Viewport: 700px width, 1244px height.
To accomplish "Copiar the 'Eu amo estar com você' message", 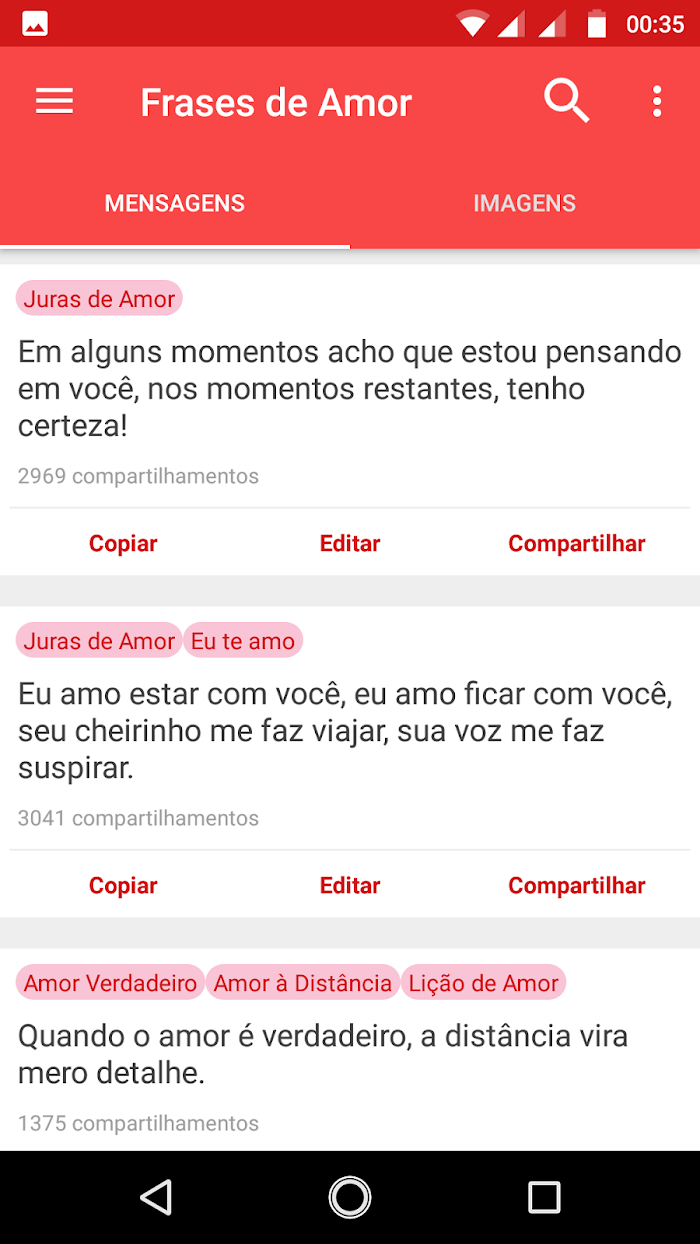I will click(123, 885).
